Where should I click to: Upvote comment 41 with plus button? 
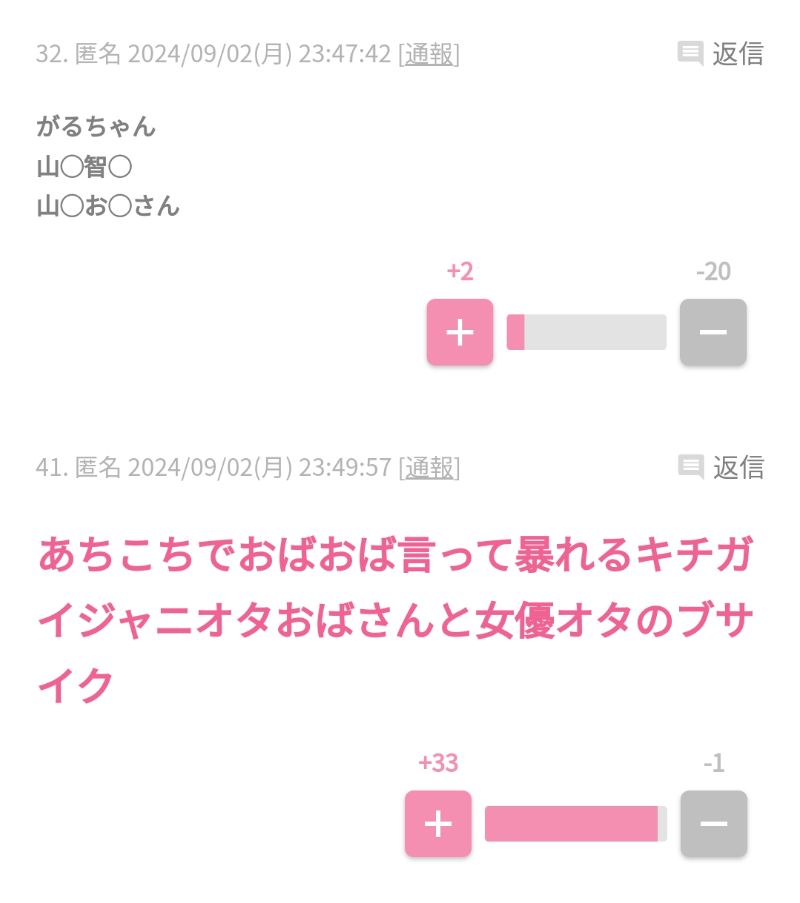tap(438, 824)
